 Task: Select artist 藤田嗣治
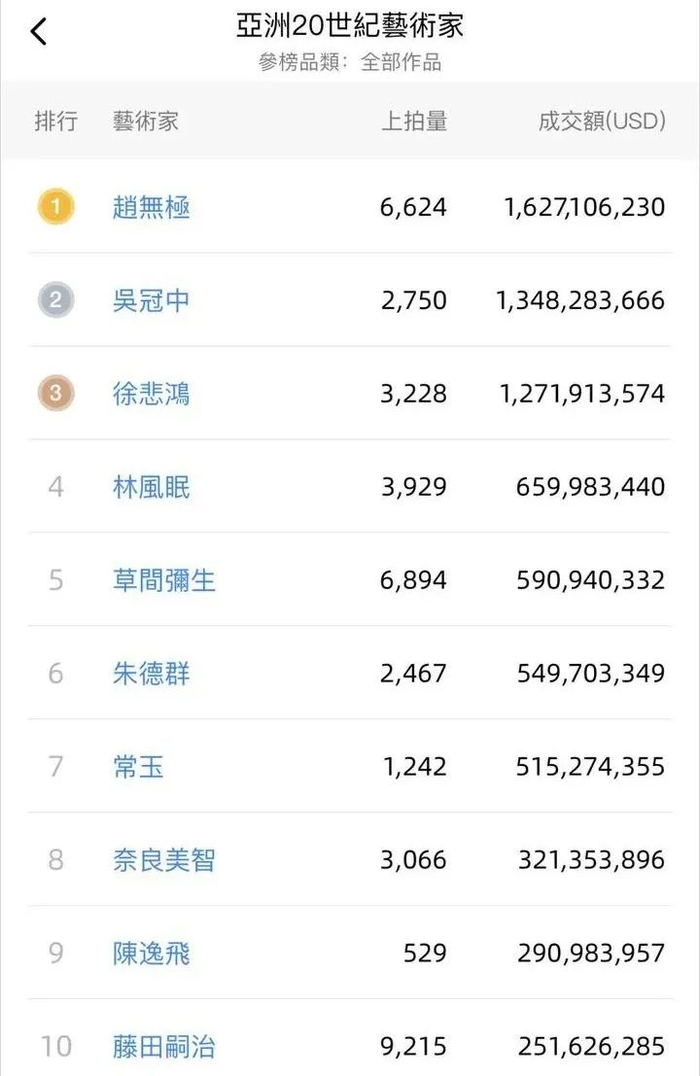click(x=164, y=1046)
